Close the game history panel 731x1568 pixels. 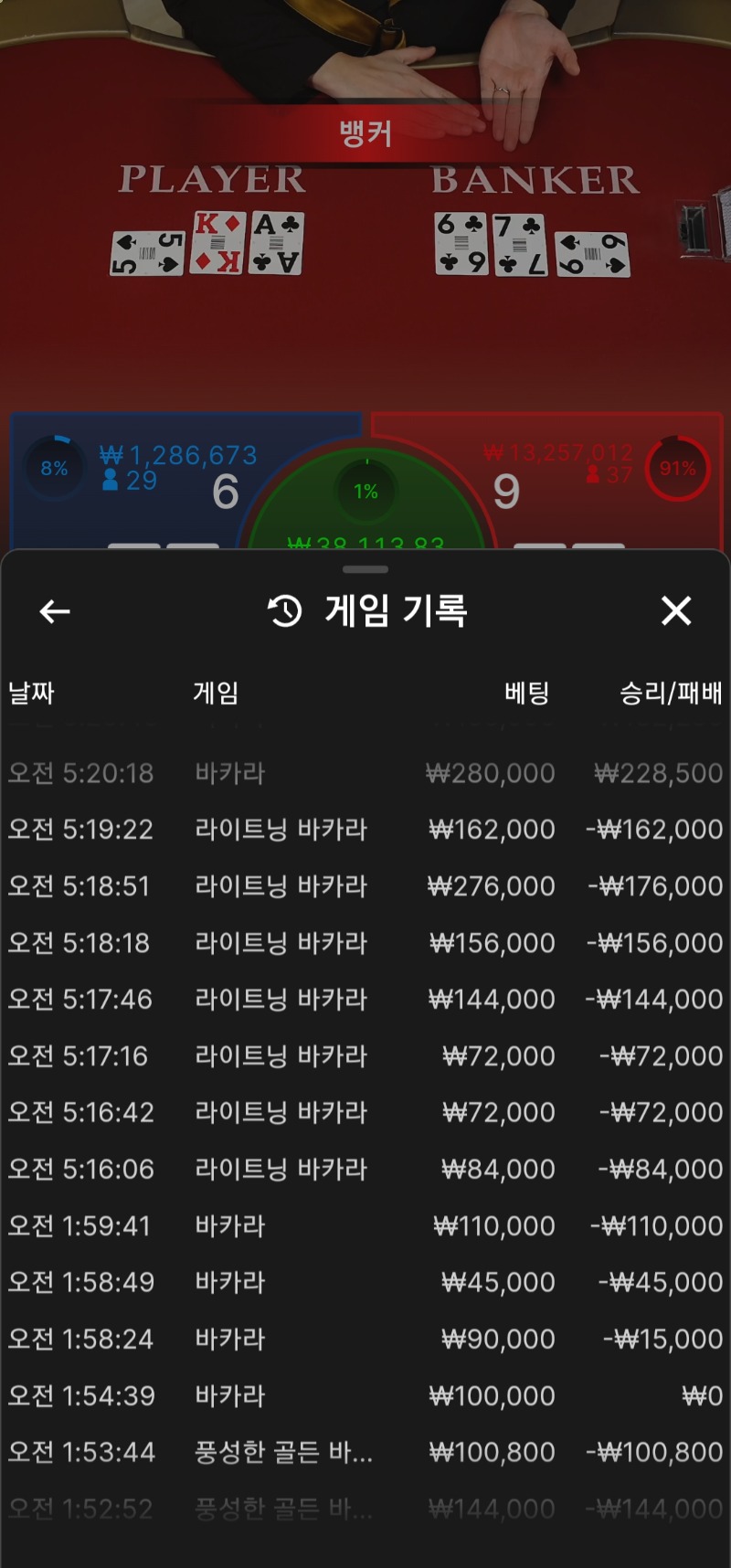(x=676, y=610)
